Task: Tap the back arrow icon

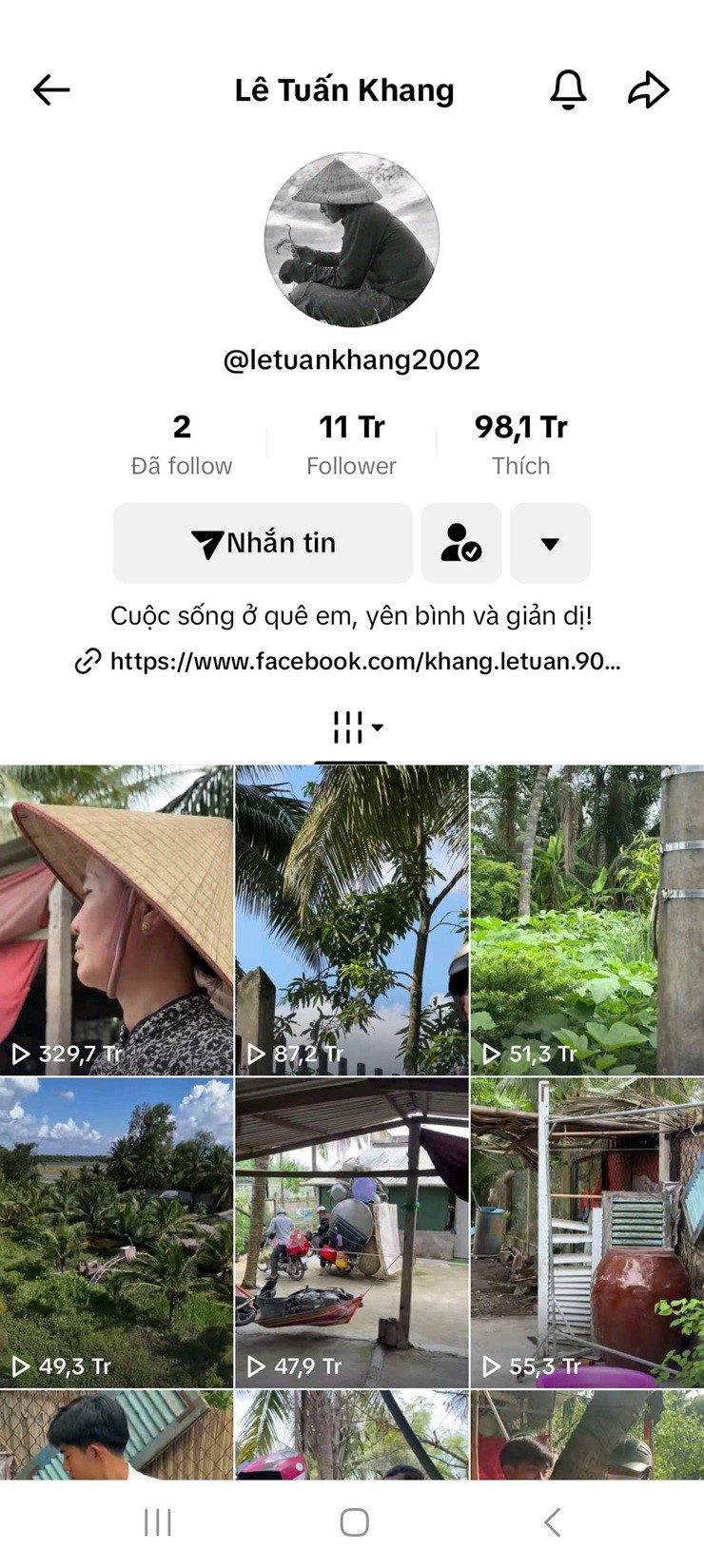Action: [51, 90]
